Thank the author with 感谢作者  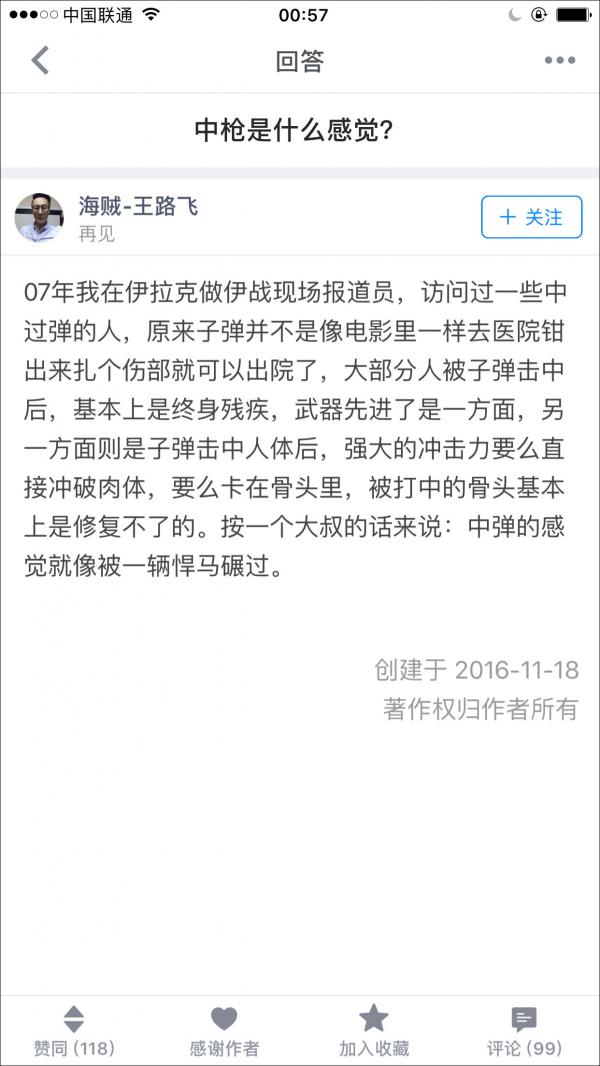pyautogui.click(x=224, y=1031)
